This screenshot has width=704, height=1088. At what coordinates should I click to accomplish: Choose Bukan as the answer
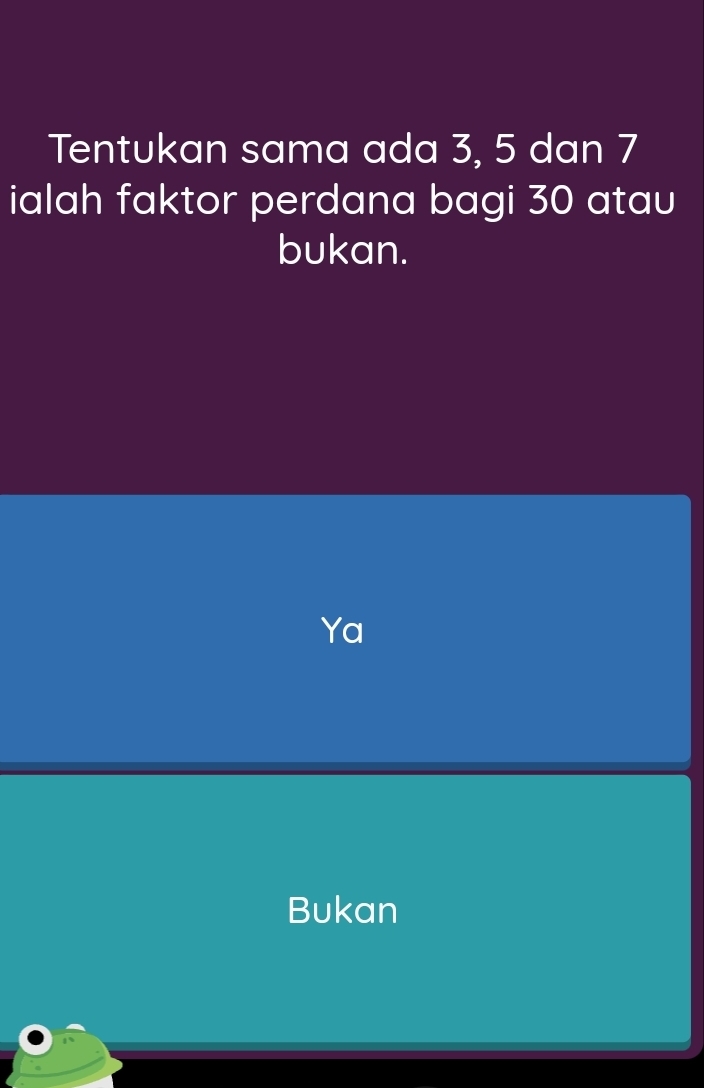[343, 910]
